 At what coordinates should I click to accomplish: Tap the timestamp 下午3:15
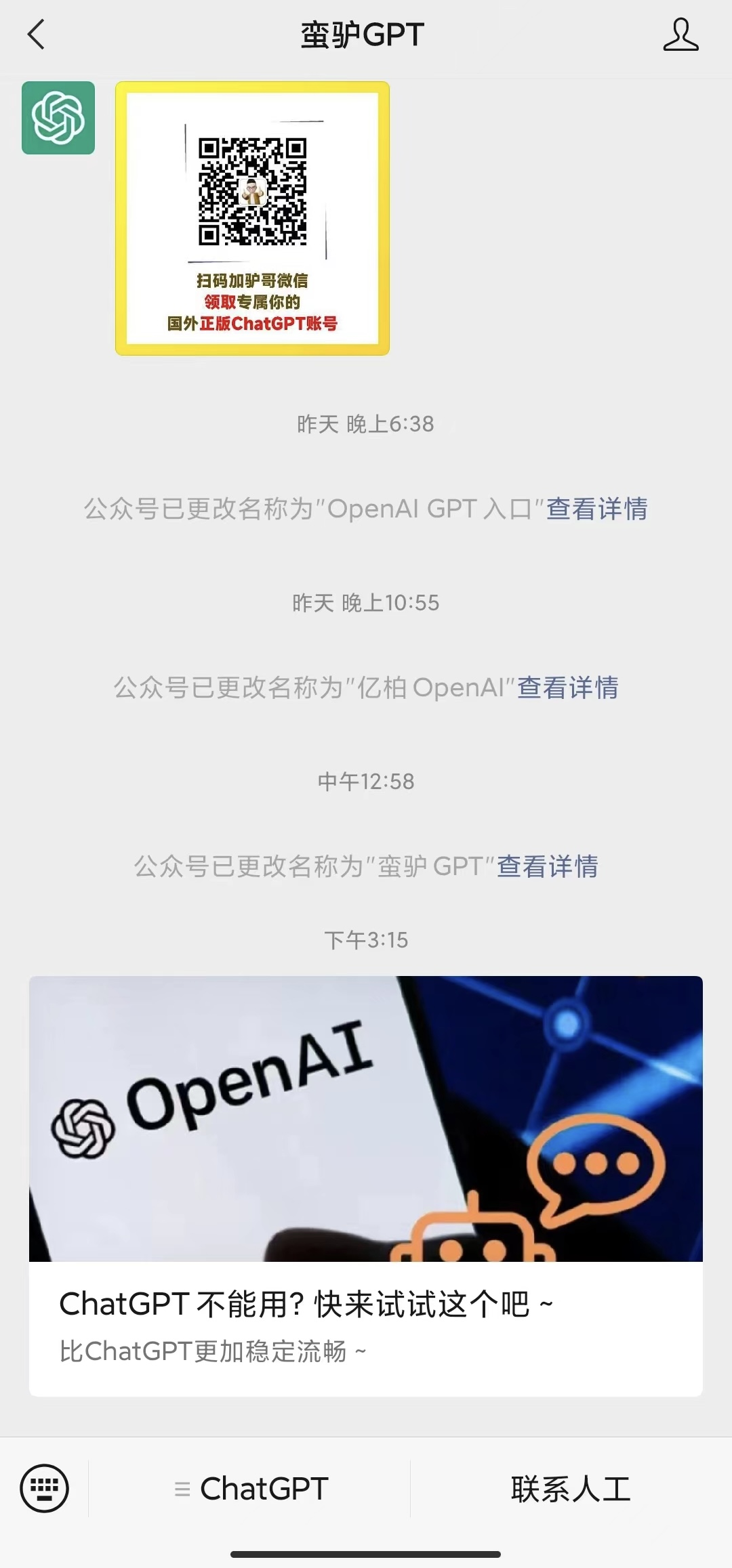[366, 939]
